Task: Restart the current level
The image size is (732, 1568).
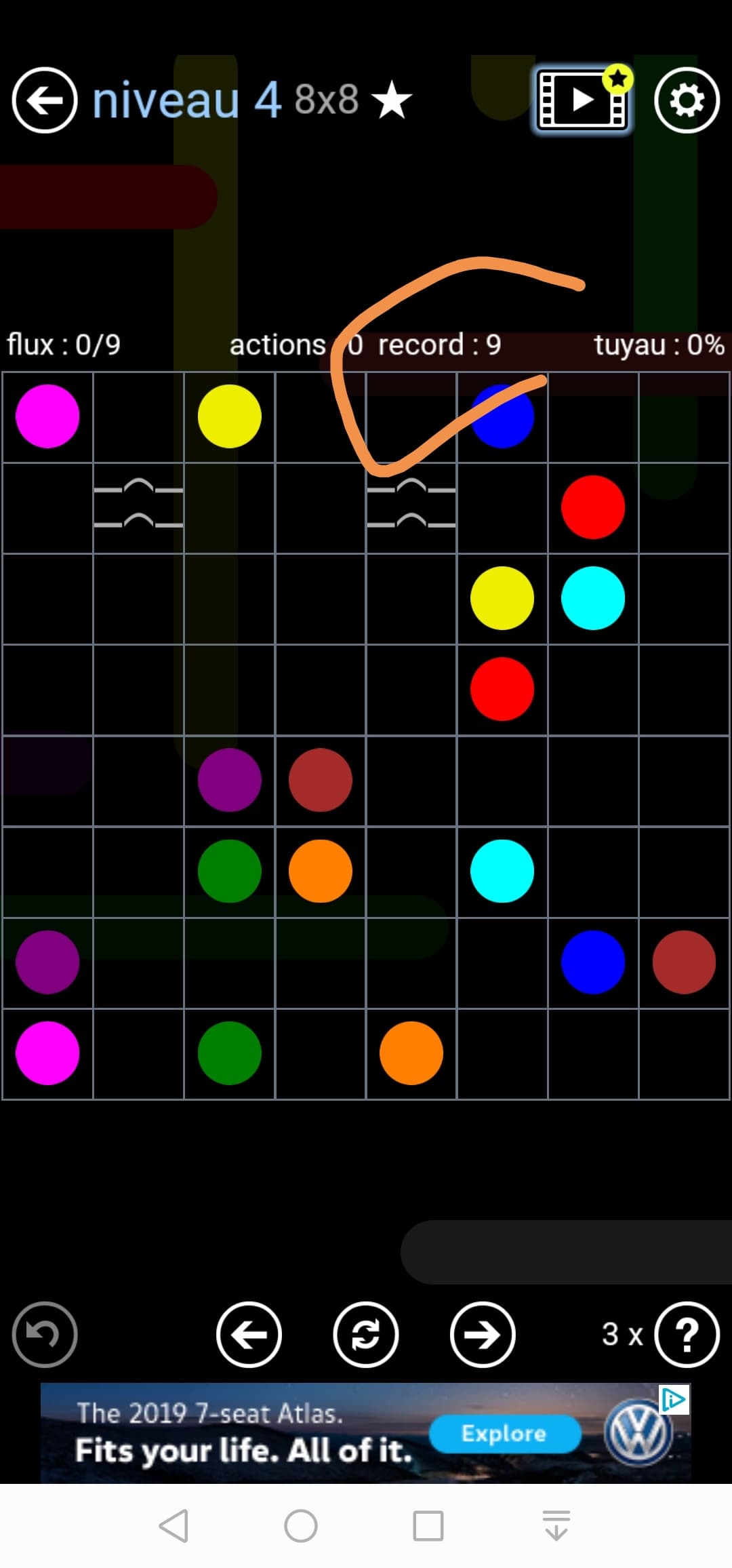Action: [x=366, y=1335]
